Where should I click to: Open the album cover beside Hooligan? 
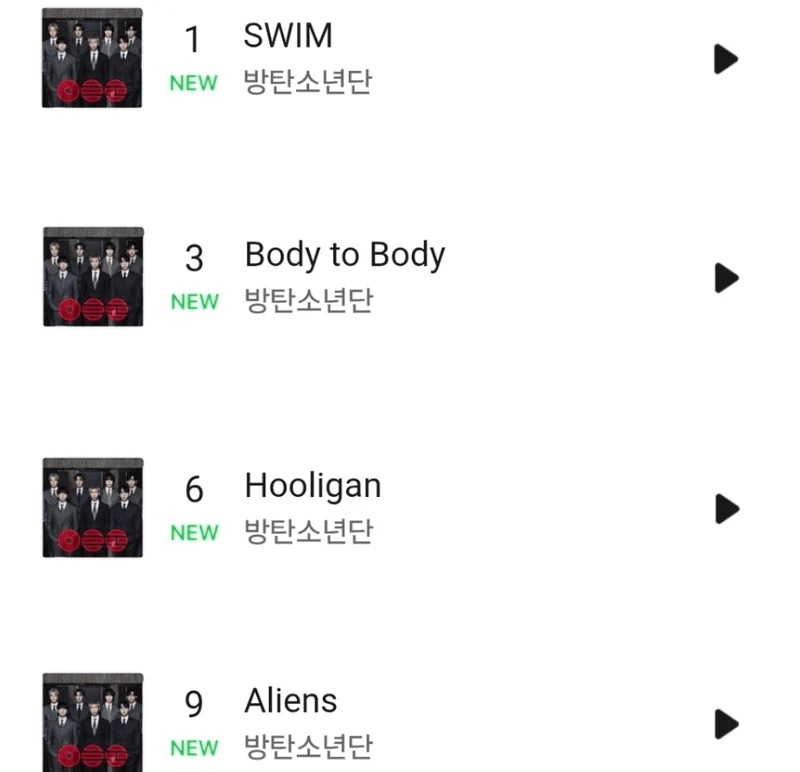click(x=92, y=508)
